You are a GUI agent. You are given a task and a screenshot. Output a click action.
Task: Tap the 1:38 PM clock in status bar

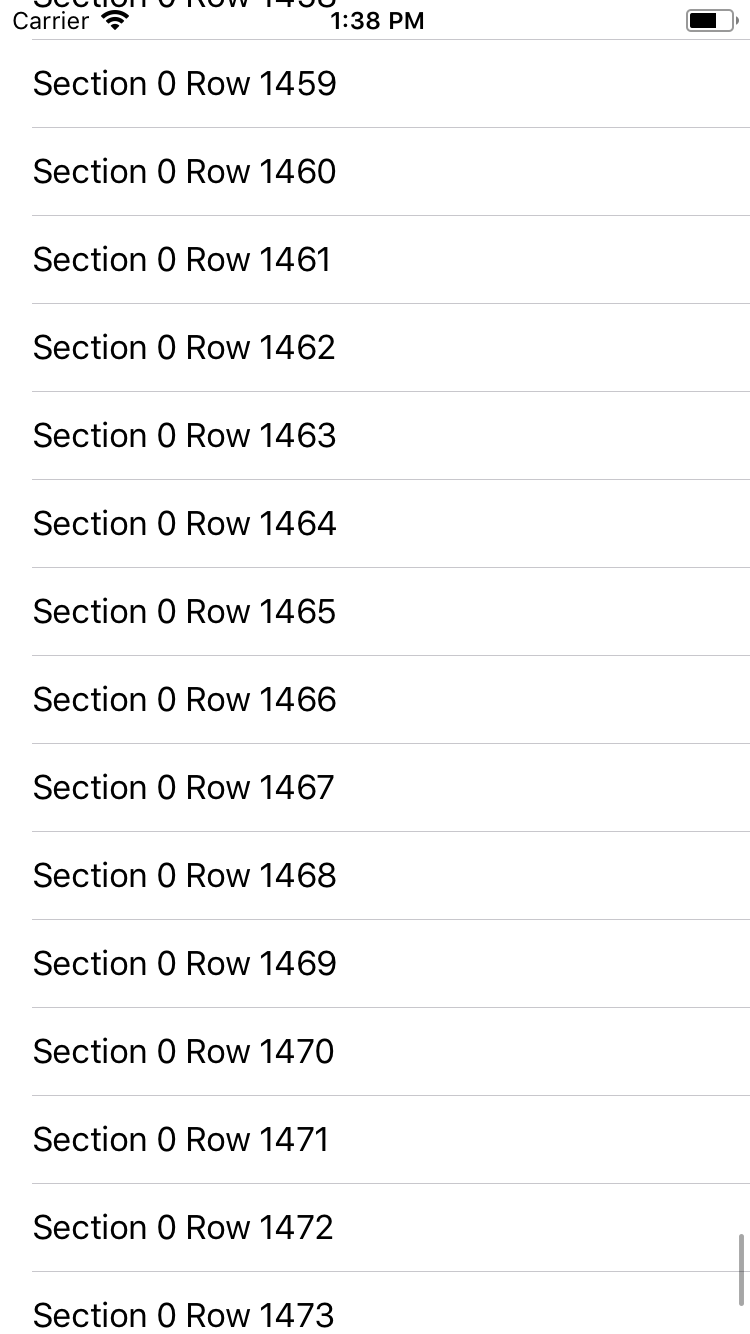click(x=377, y=21)
